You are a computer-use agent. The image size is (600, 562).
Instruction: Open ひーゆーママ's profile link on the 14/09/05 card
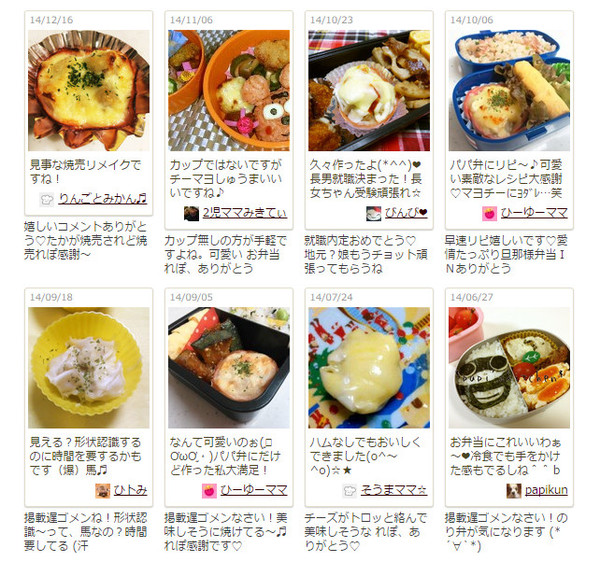(x=253, y=490)
